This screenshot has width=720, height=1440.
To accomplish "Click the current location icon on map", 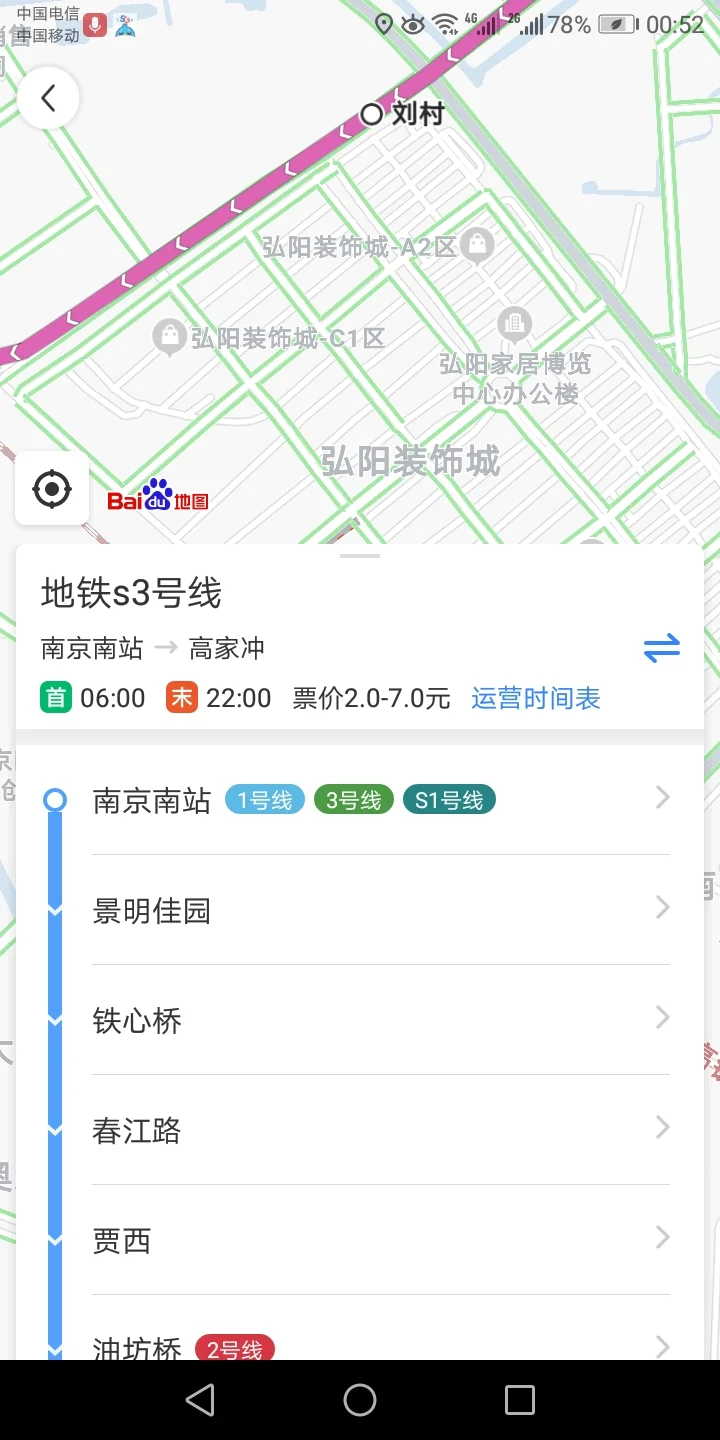I will [51, 488].
